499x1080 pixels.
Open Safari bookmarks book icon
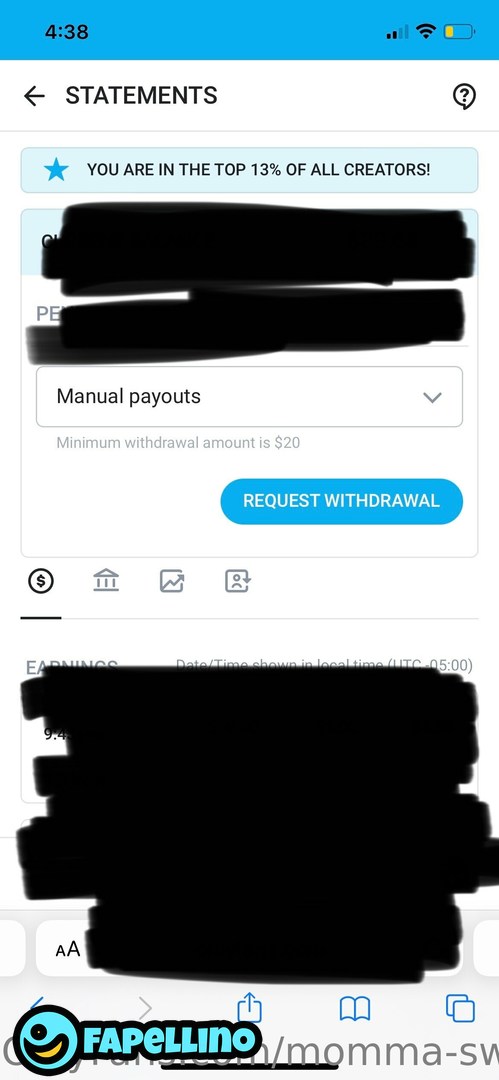tap(355, 1009)
